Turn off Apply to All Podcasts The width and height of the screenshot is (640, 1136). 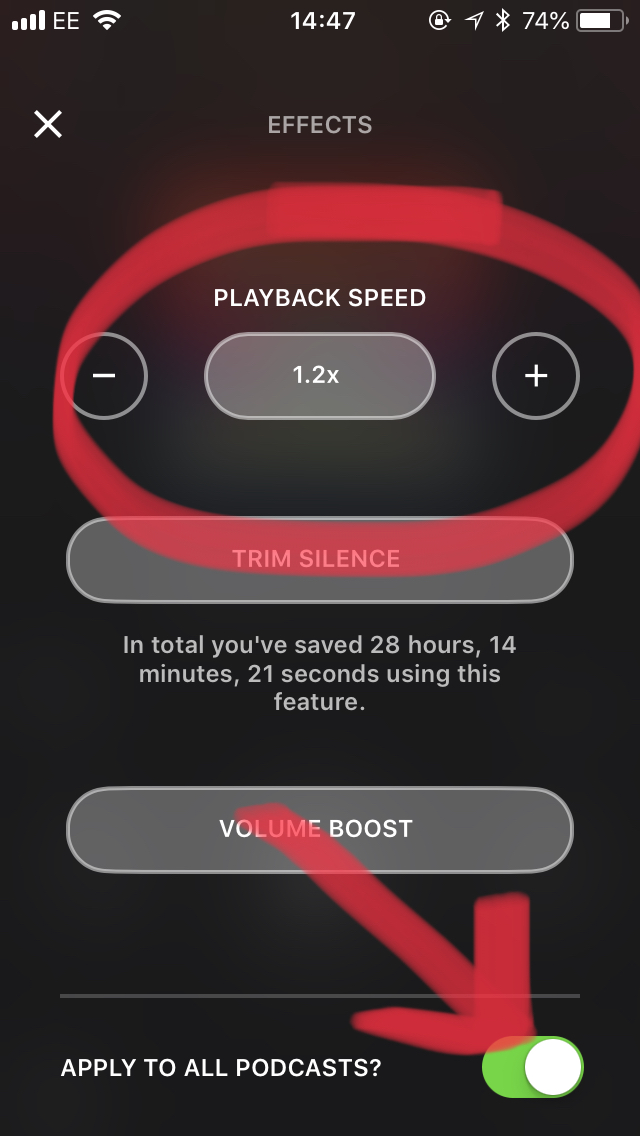coord(532,1067)
